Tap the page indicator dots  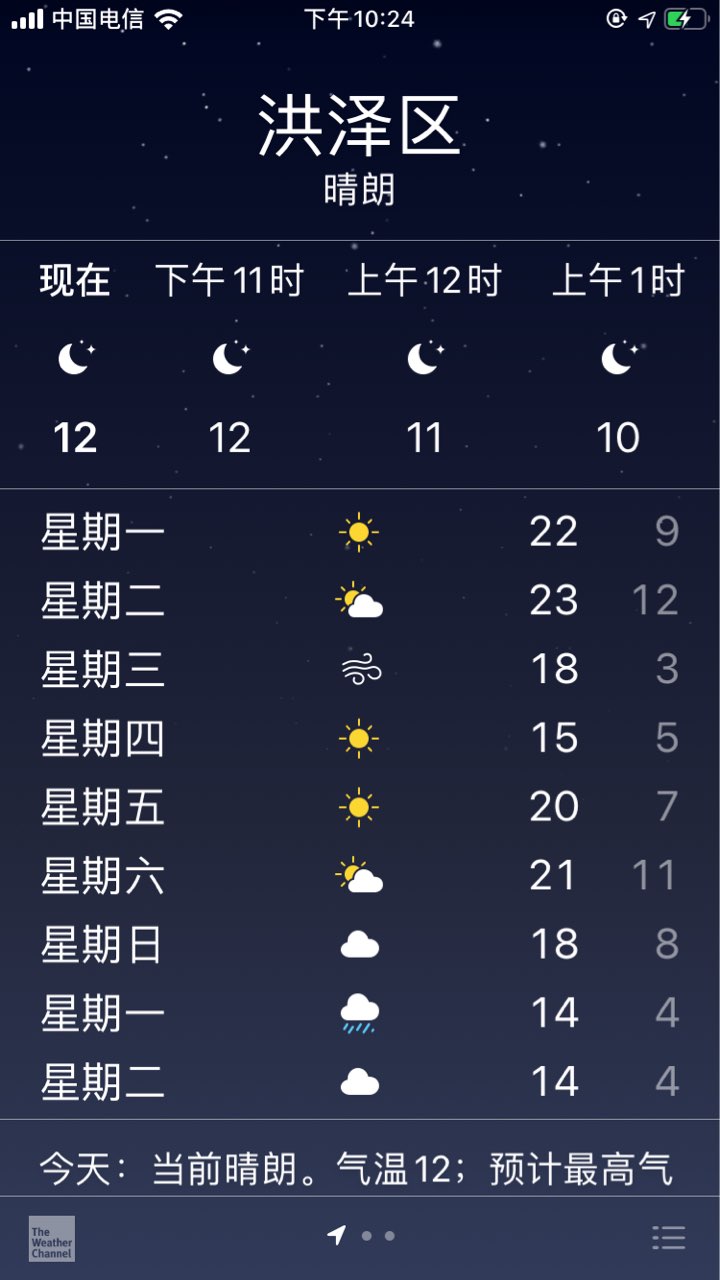(361, 1236)
